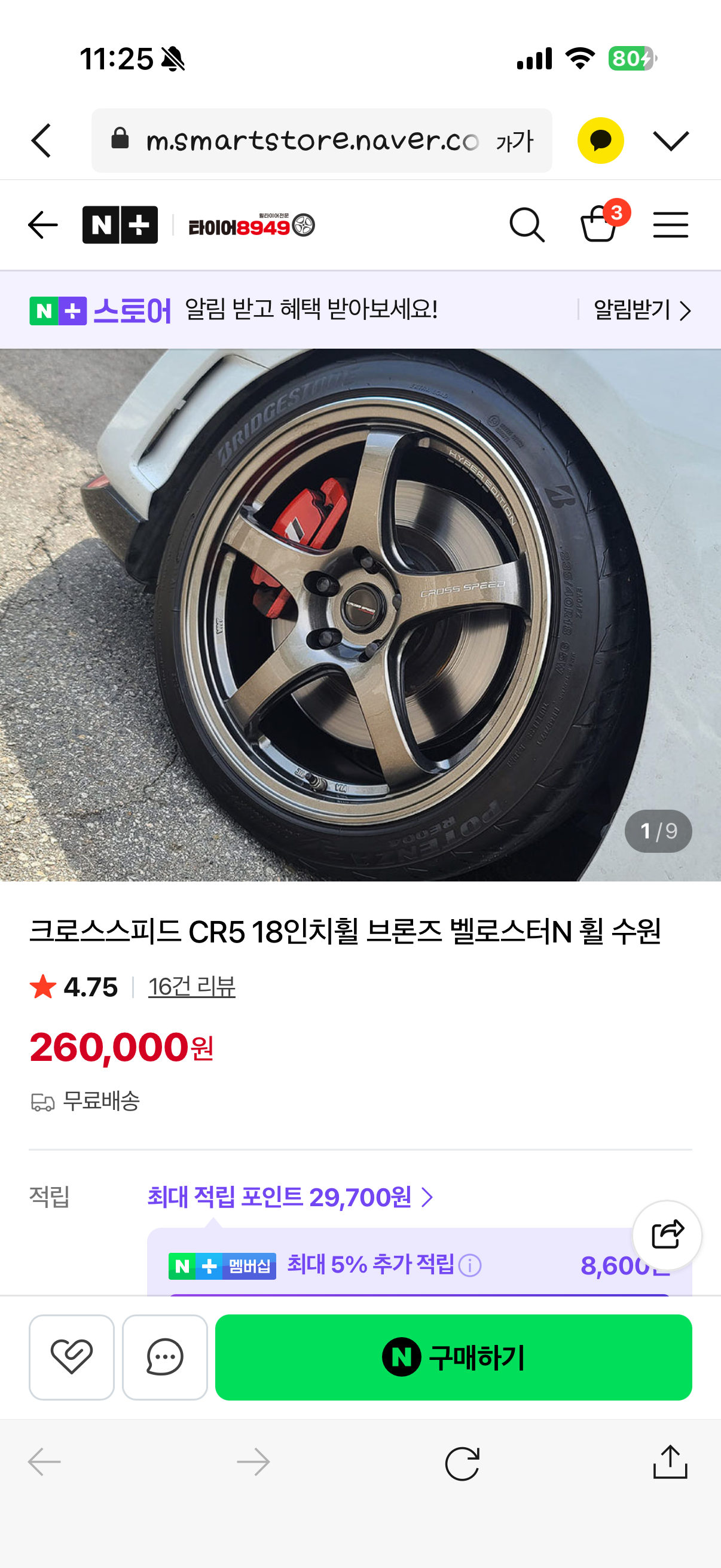Viewport: 721px width, 1568px height.
Task: Expand the browser dropdown chevron
Action: coord(671,141)
